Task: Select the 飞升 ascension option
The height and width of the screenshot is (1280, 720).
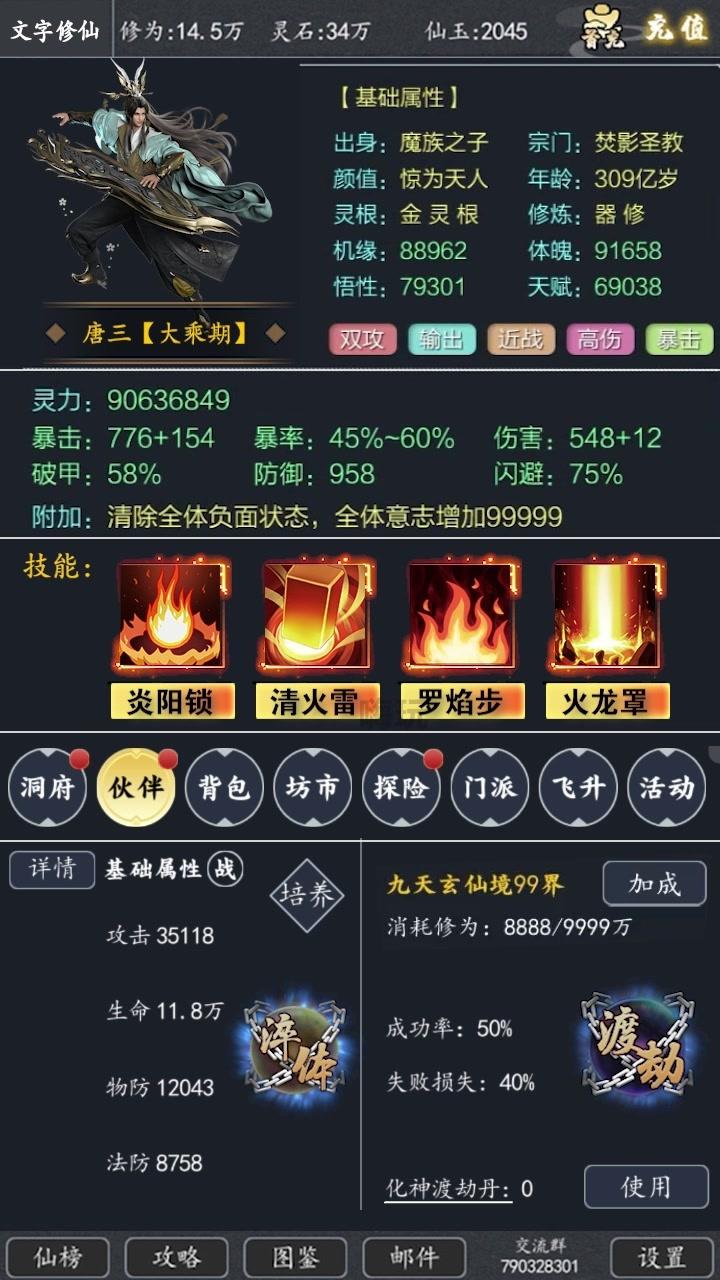Action: [579, 787]
